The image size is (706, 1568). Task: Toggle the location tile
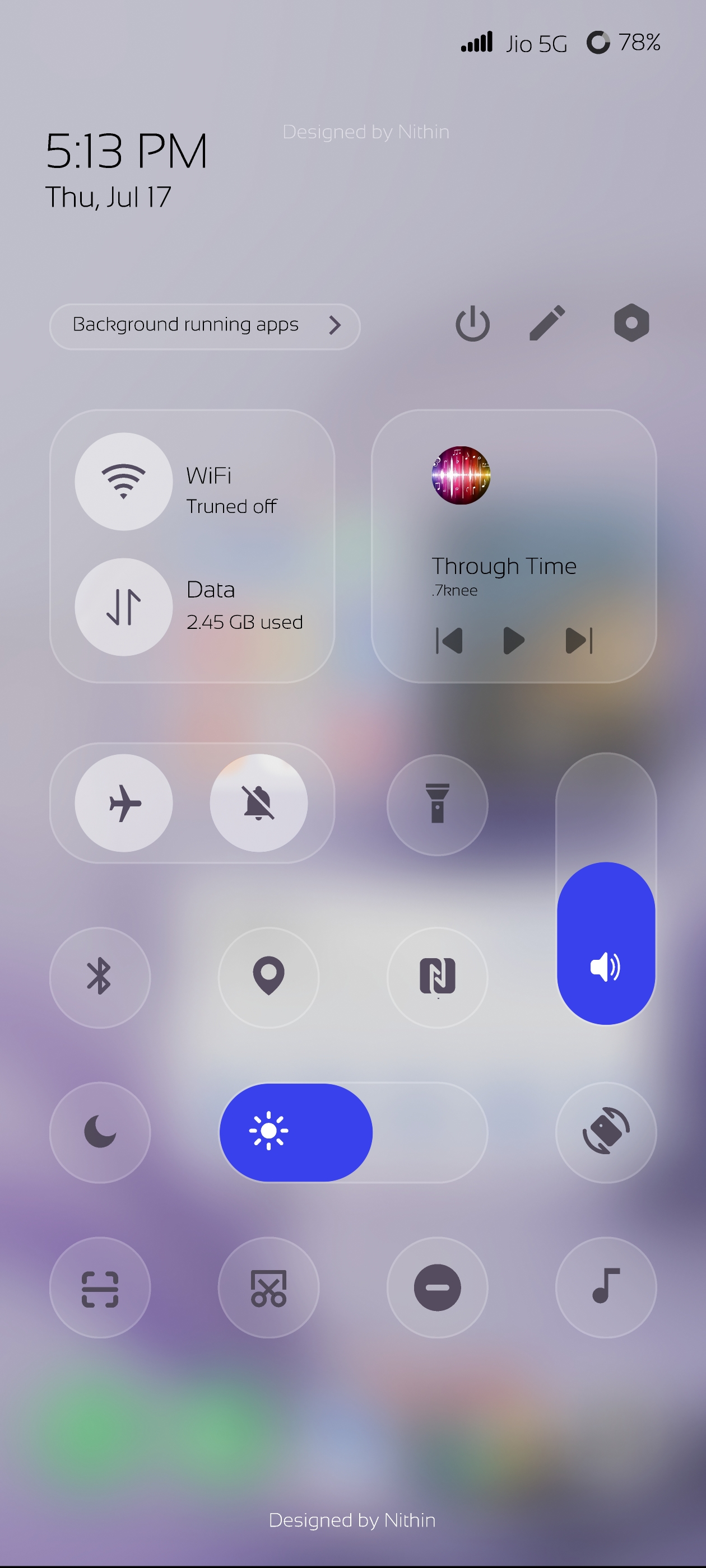point(268,977)
